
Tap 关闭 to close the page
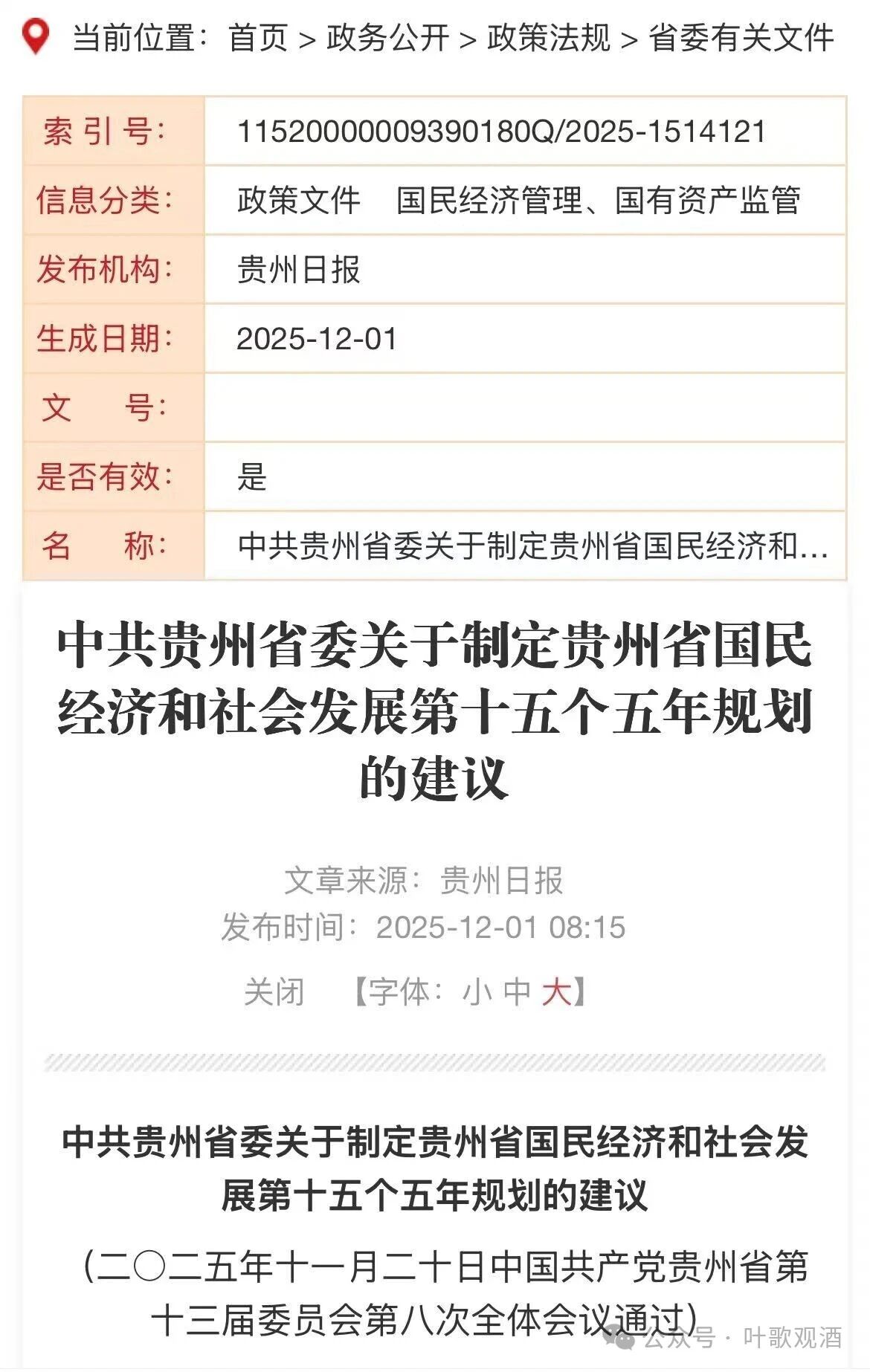tap(274, 992)
